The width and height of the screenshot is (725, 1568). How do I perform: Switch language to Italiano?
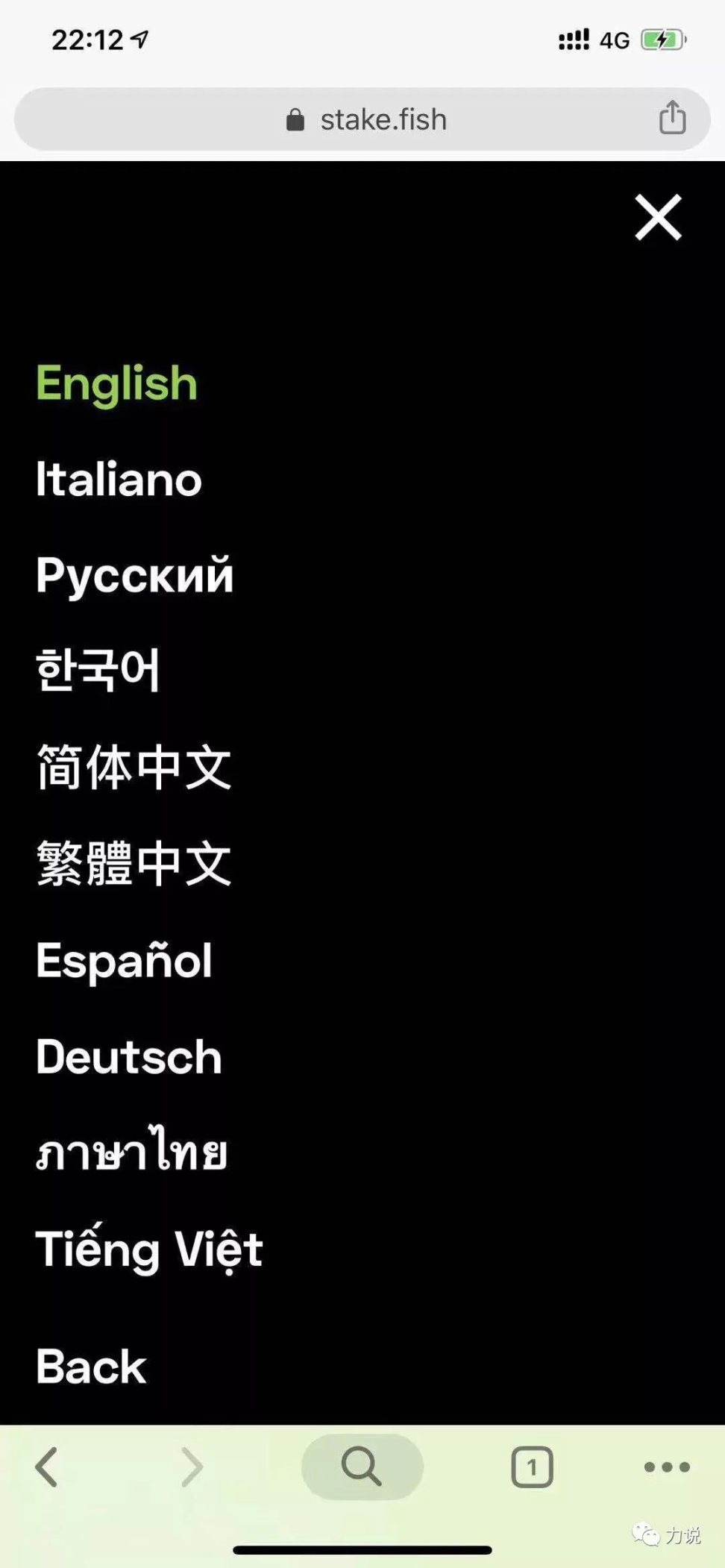pyautogui.click(x=119, y=479)
